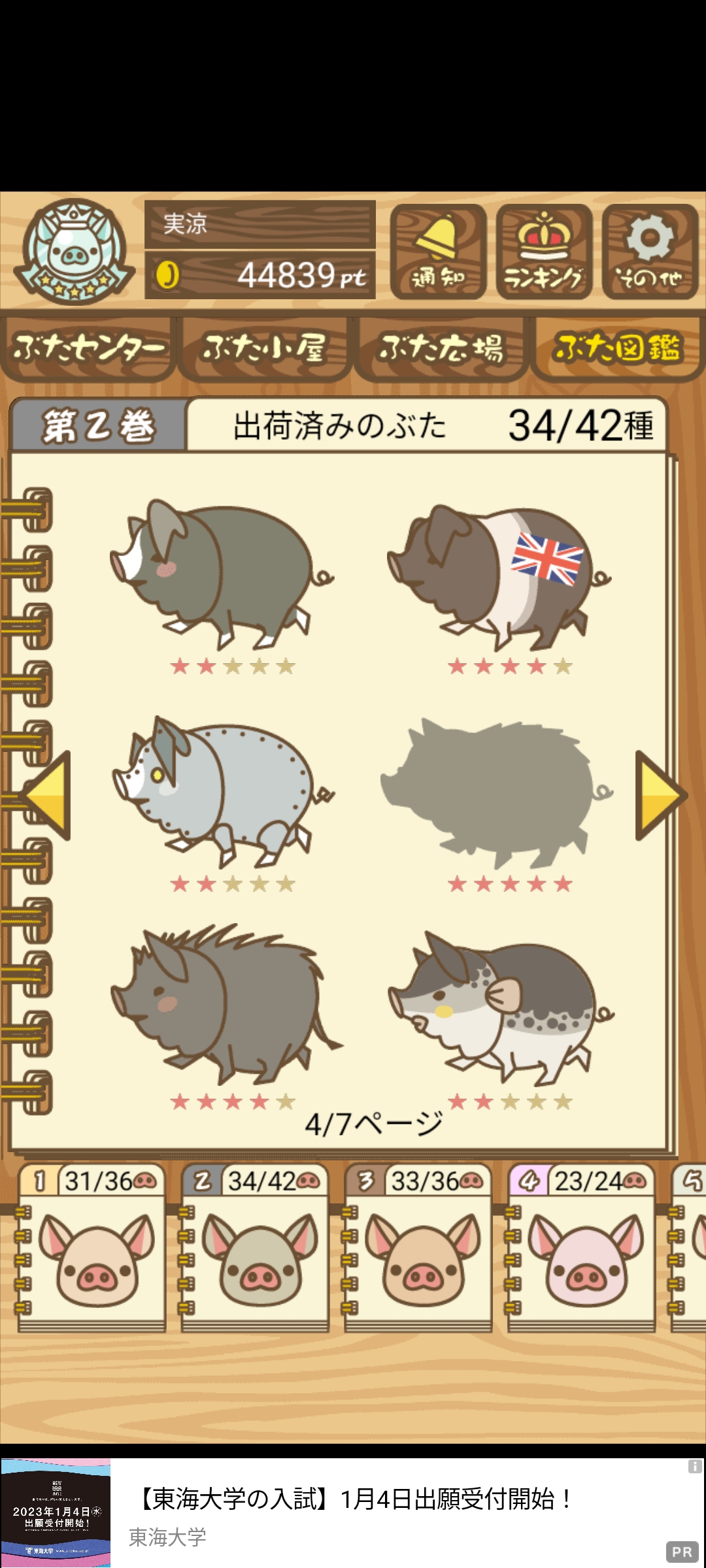This screenshot has width=706, height=1568.
Task: Select the ぶた図鑑 tab
Action: [617, 348]
